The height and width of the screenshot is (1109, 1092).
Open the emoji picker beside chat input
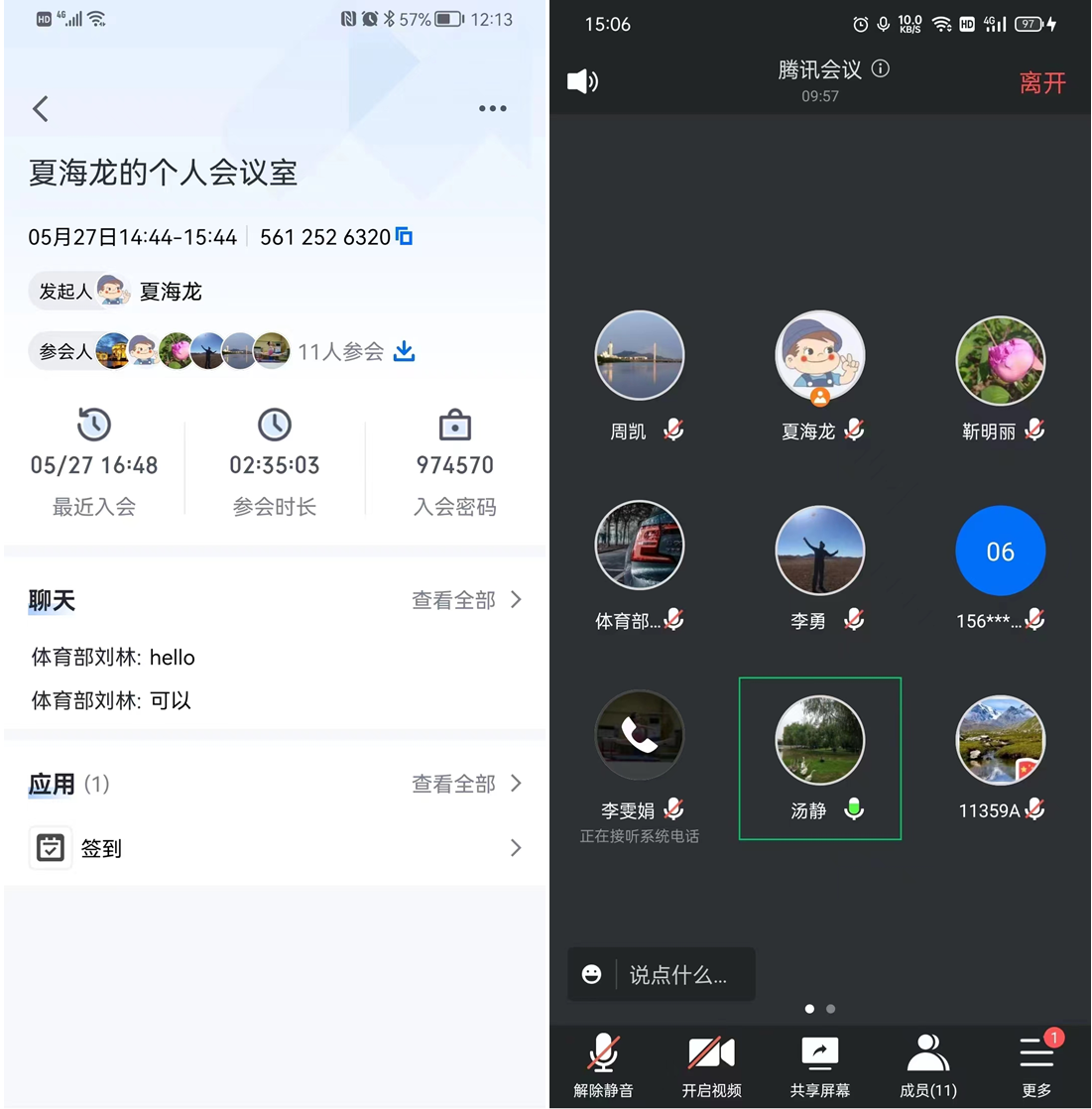tap(592, 974)
